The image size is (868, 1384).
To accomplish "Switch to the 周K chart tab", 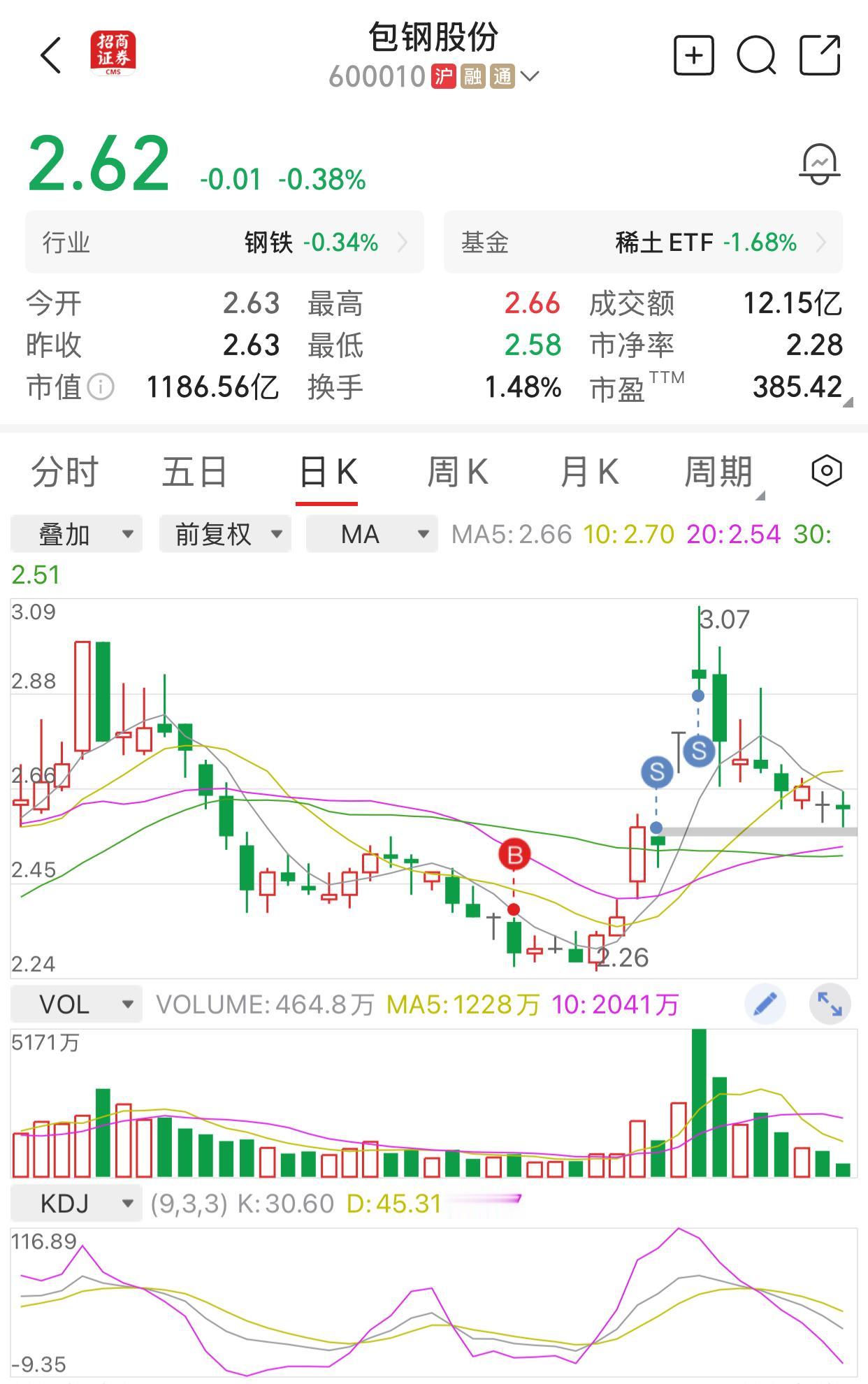I will point(457,472).
